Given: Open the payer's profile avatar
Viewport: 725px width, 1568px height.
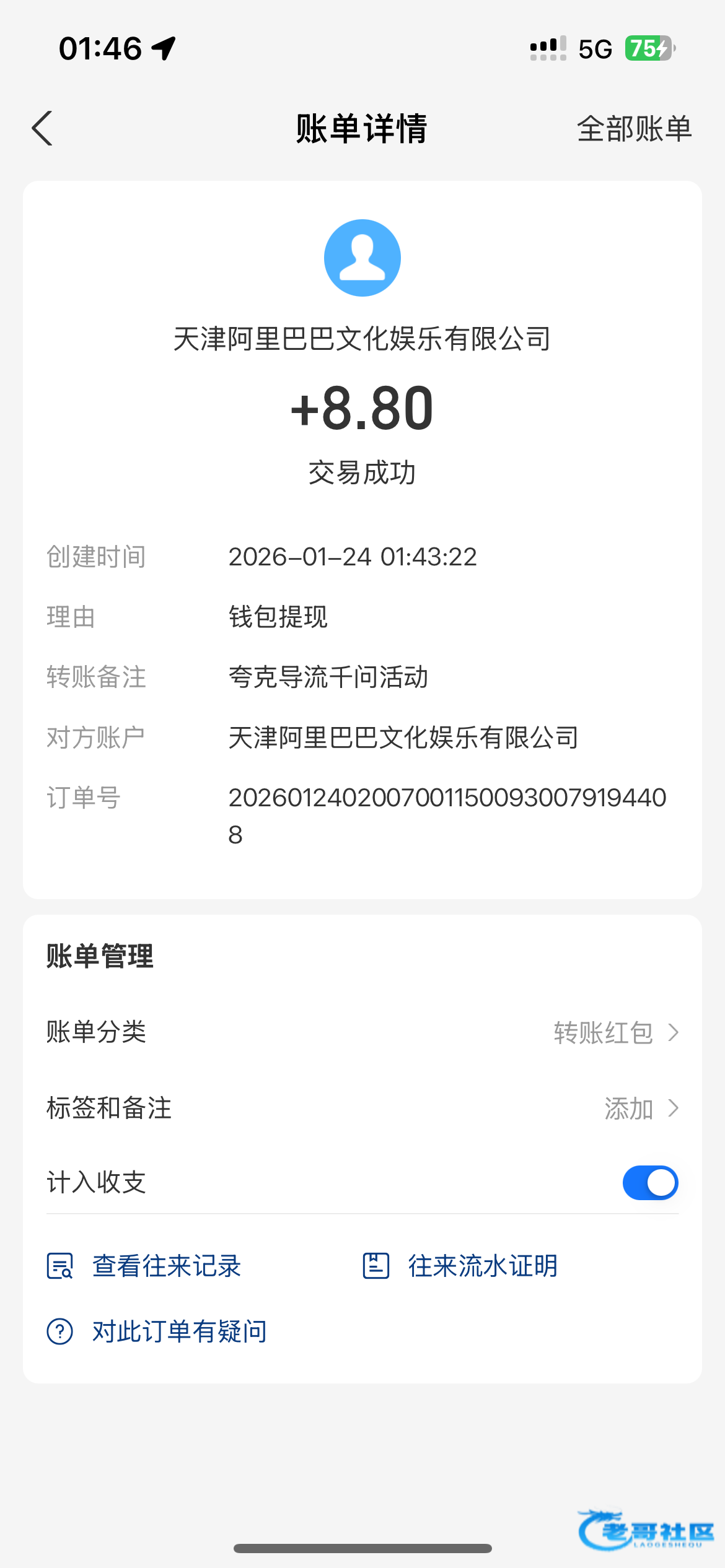Looking at the screenshot, I should pos(362,258).
